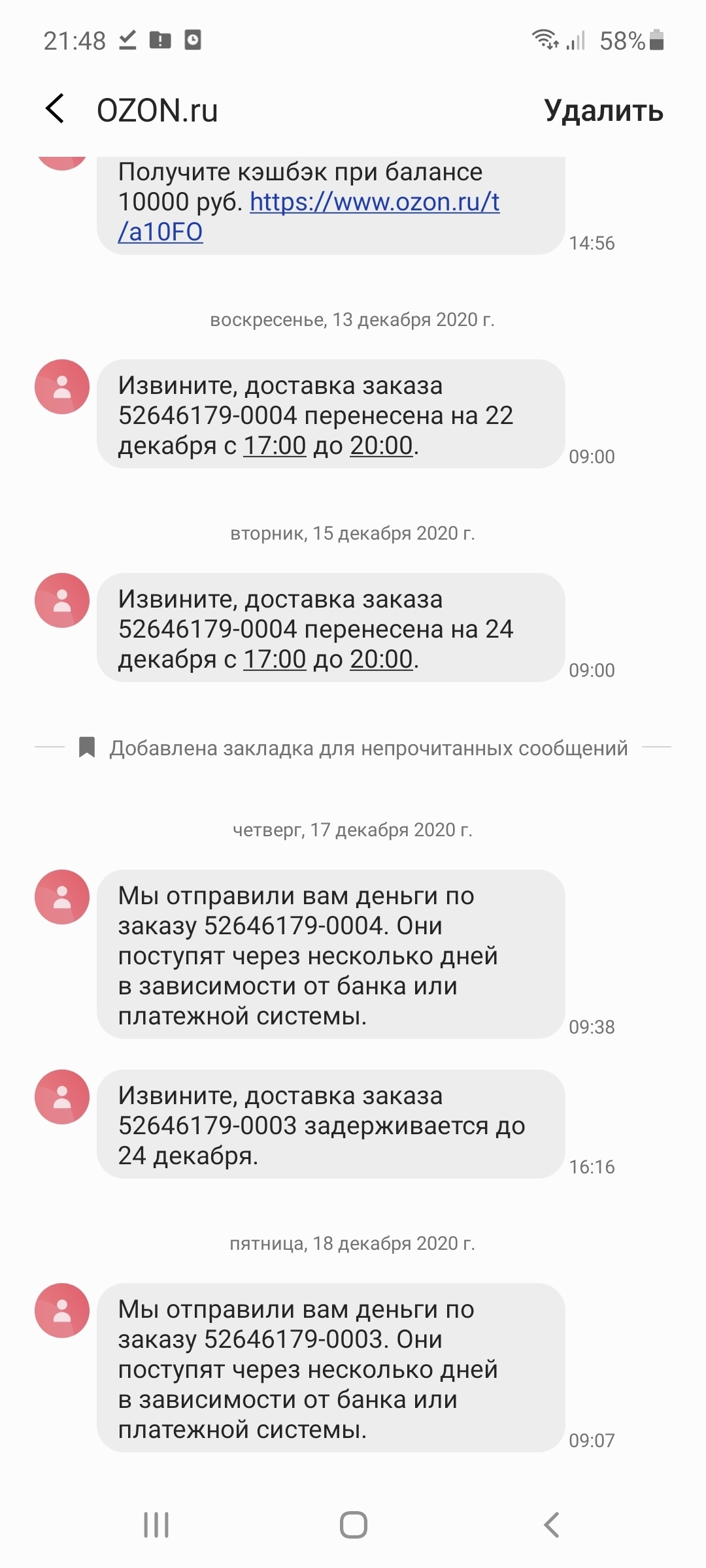Viewport: 706px width, 1568px height.
Task: Open the ozon.ru/t/a10FO cashback link
Action: pos(374,203)
